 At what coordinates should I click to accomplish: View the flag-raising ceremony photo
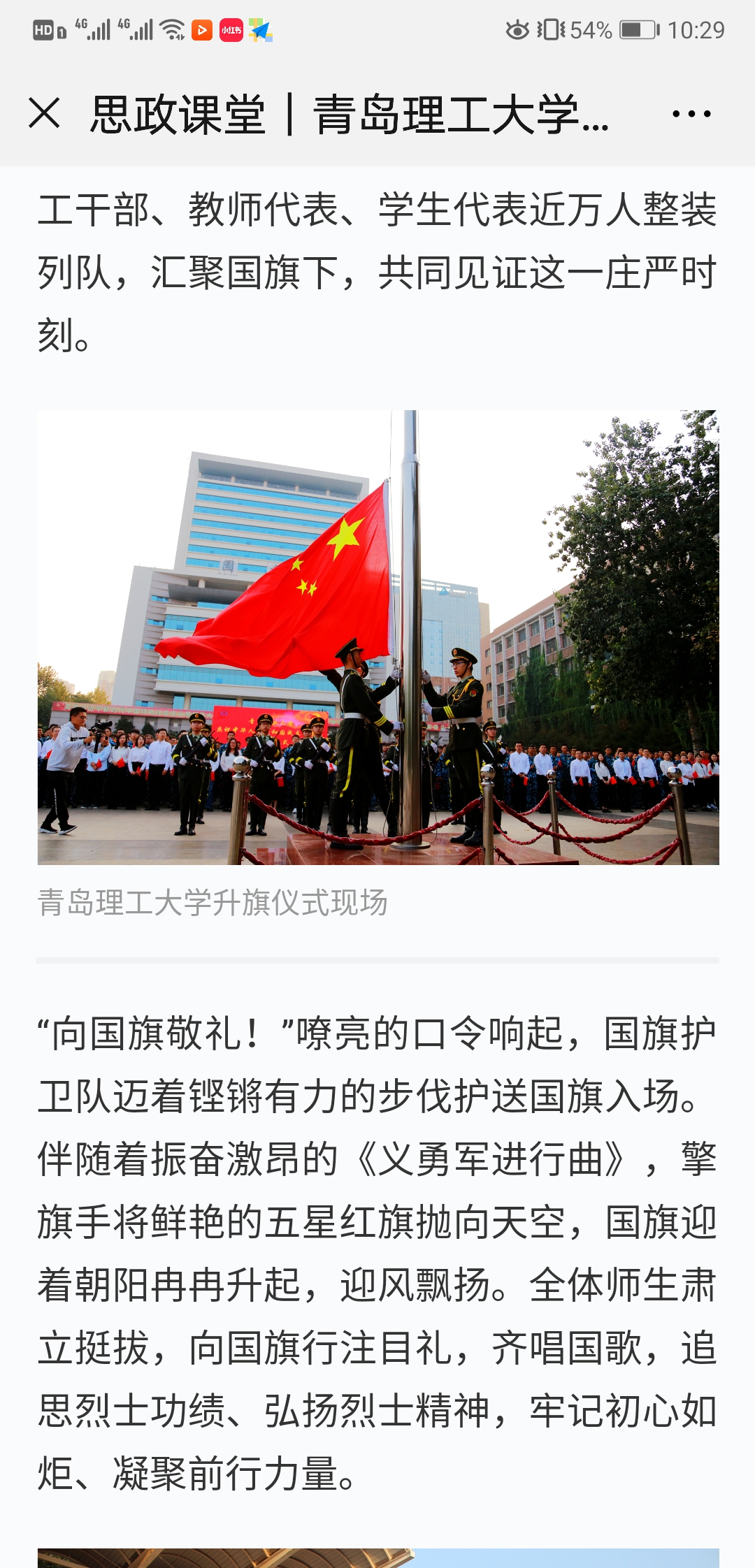pos(377,637)
